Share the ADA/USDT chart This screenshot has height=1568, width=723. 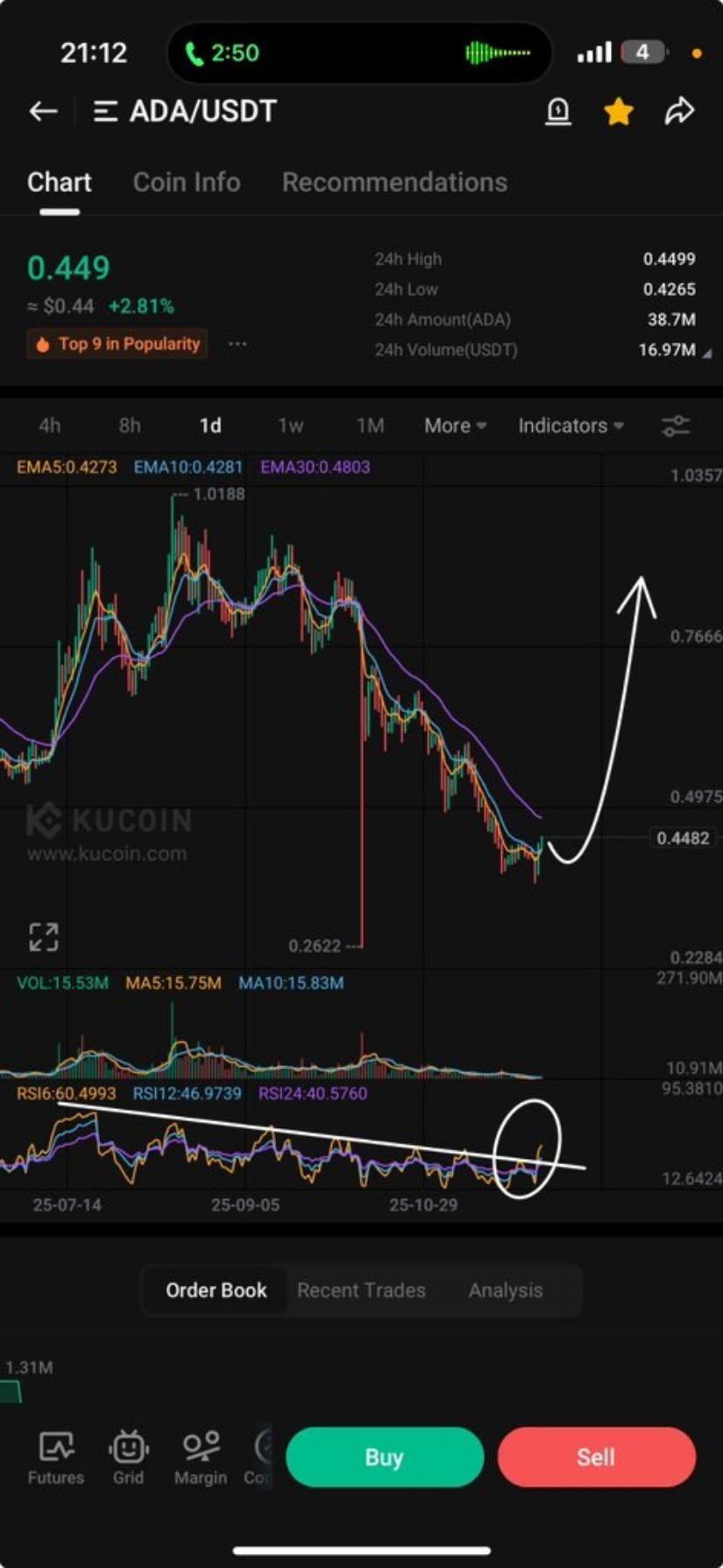(x=677, y=110)
